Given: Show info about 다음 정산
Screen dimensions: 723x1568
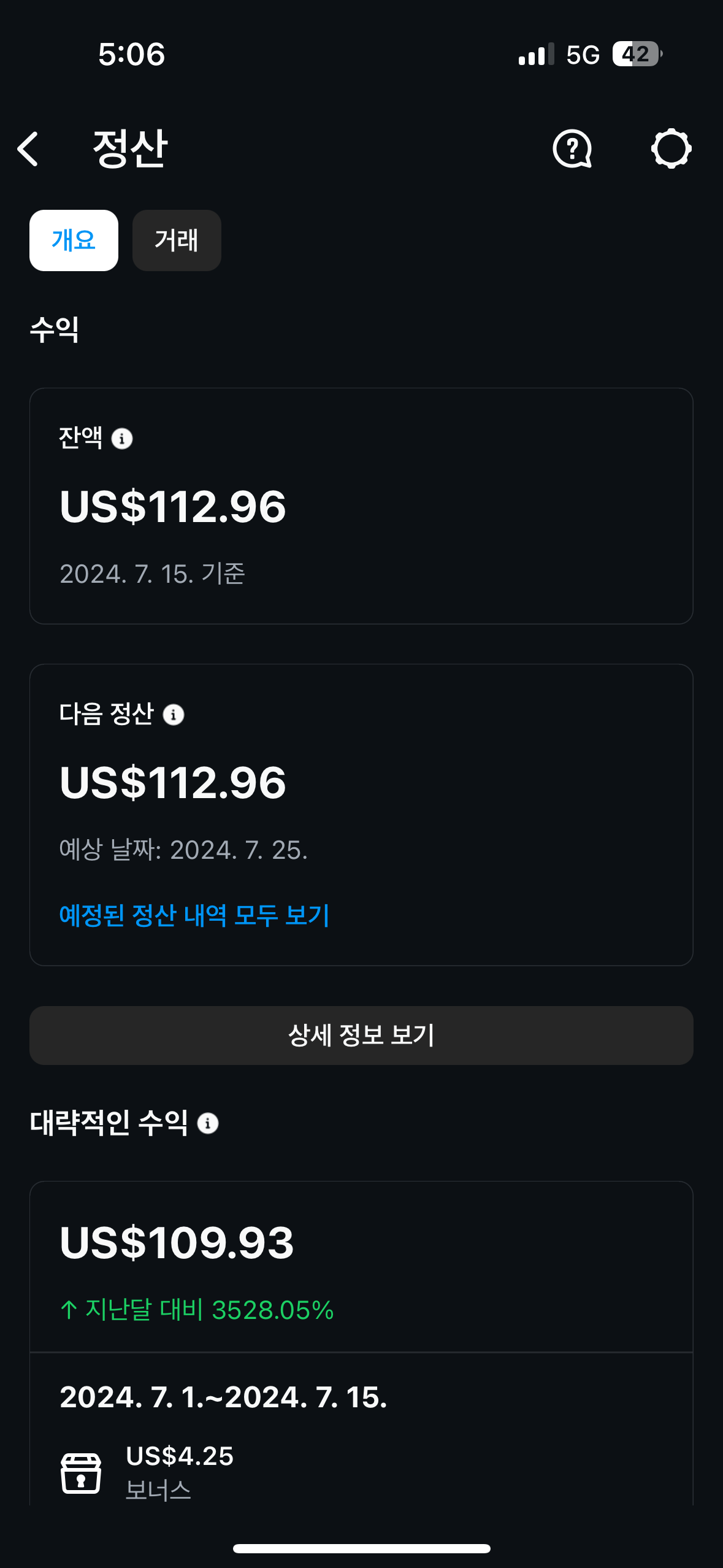Looking at the screenshot, I should click(x=174, y=715).
